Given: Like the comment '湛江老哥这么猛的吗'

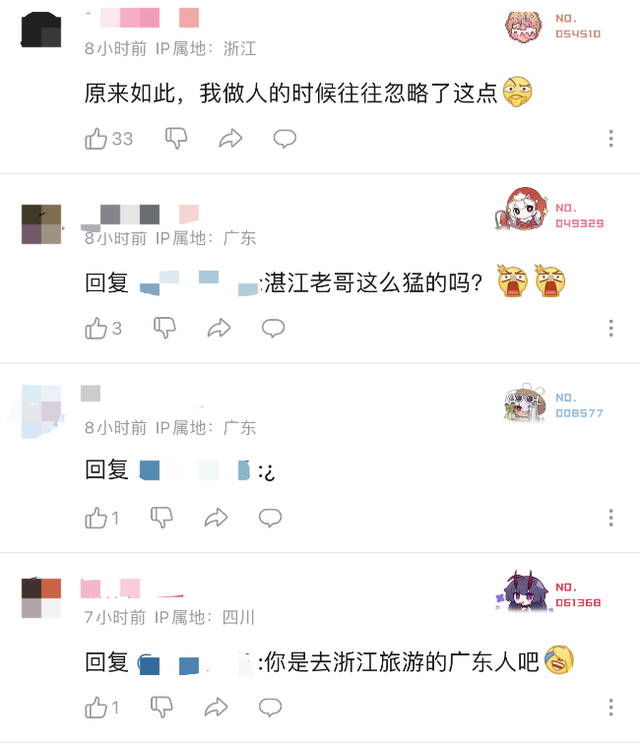Looking at the screenshot, I should tap(96, 328).
